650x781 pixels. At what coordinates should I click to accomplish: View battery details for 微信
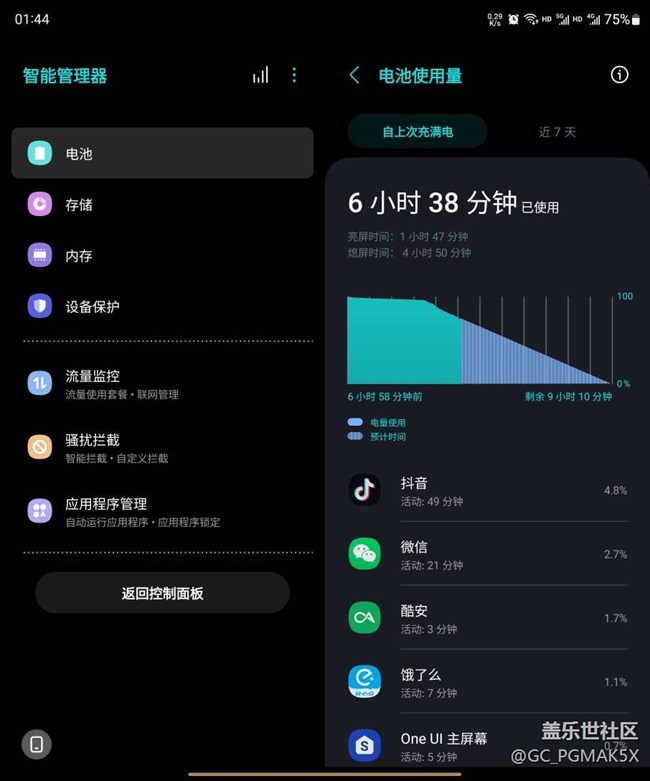[x=488, y=555]
